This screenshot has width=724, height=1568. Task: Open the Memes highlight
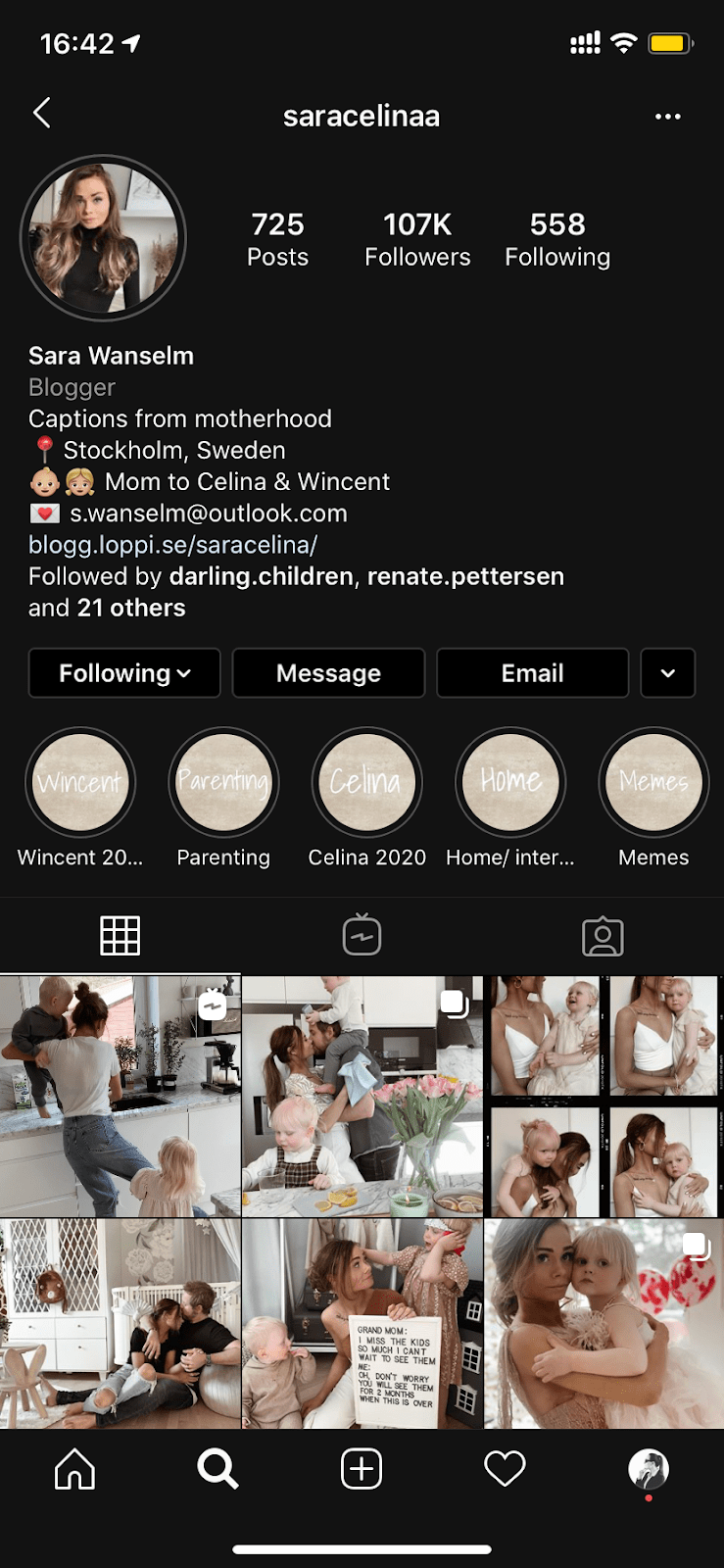pyautogui.click(x=653, y=783)
